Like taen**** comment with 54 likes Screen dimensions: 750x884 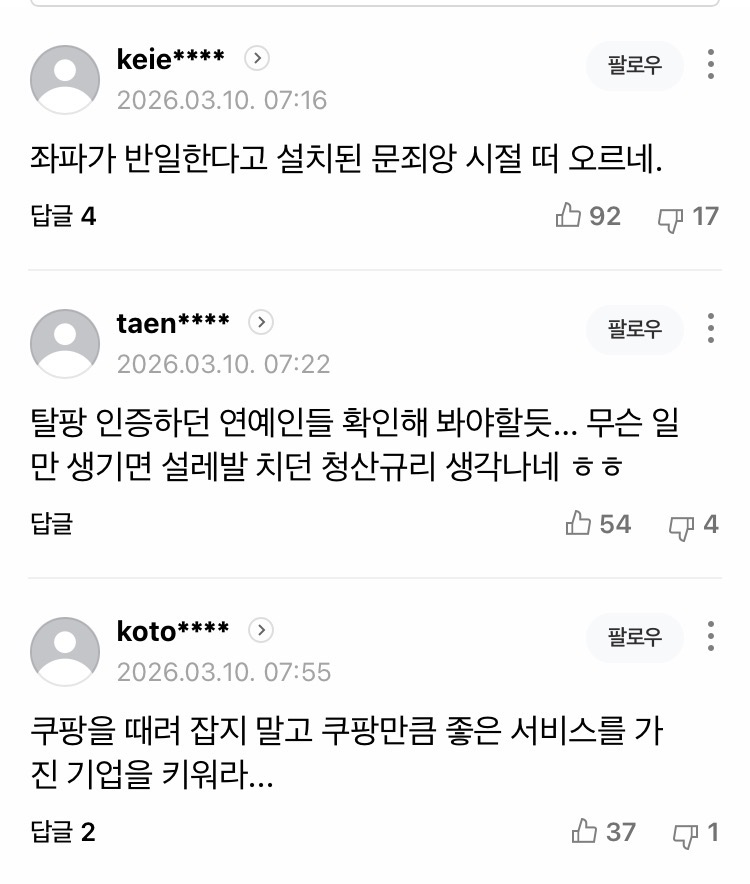click(x=579, y=524)
